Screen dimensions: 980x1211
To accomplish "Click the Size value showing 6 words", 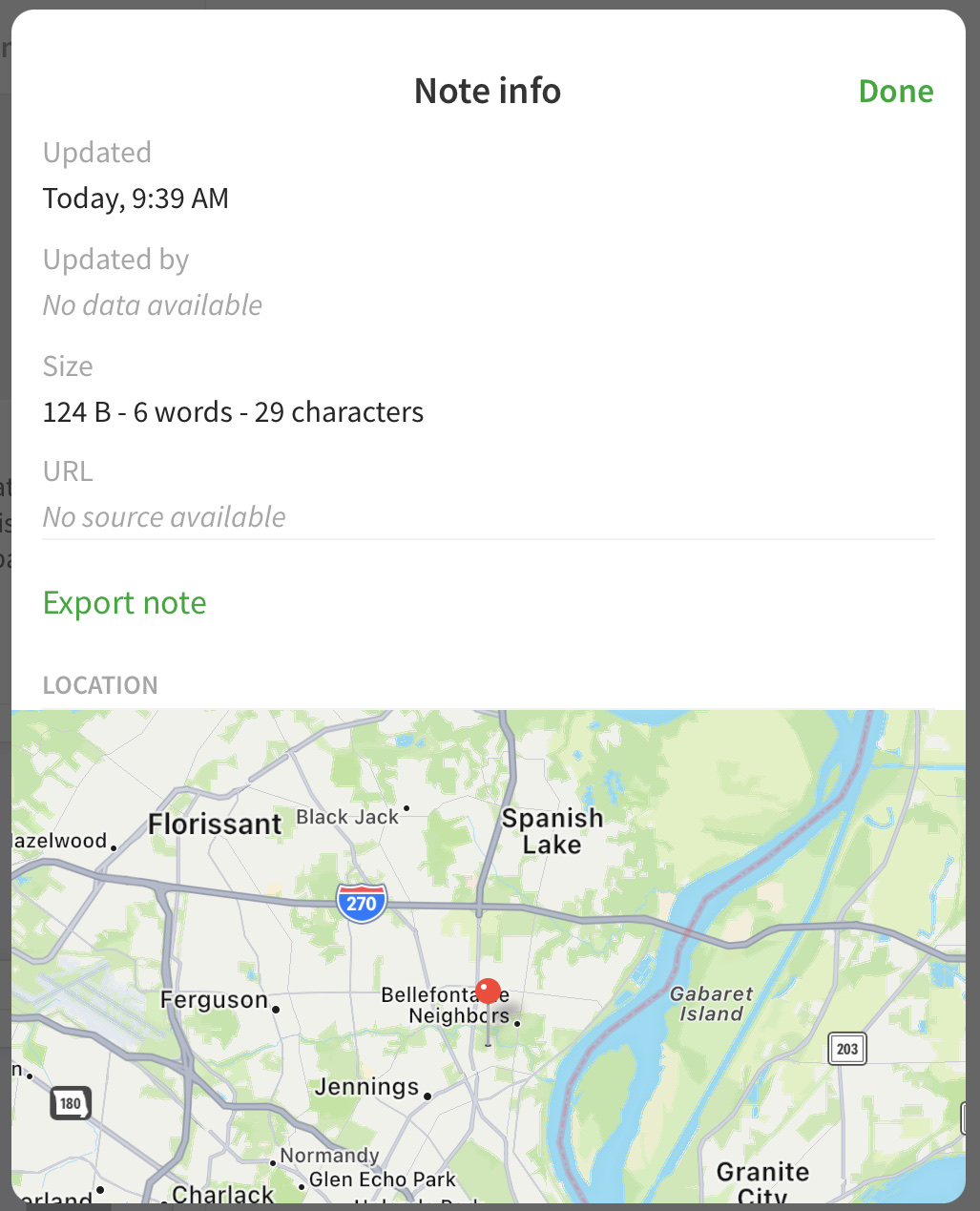I will pyautogui.click(x=233, y=411).
